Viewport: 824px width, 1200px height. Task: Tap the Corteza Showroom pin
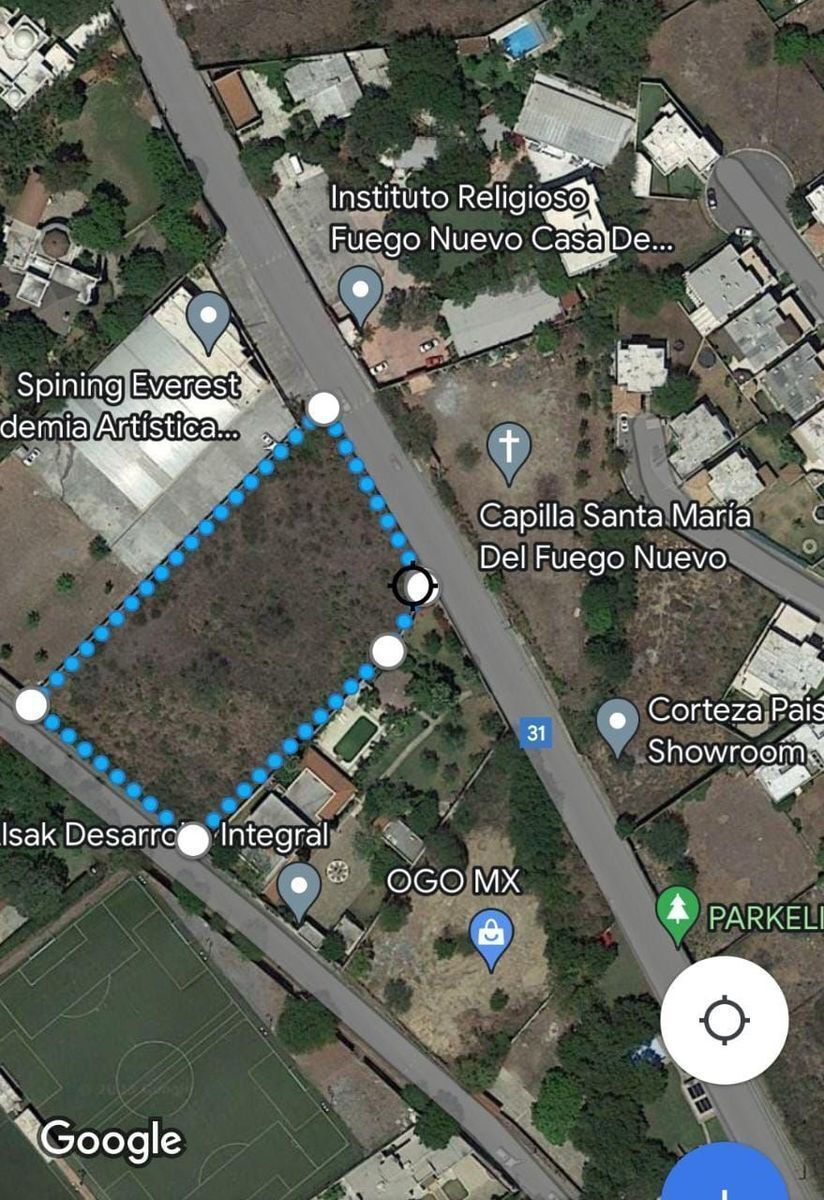coord(617,723)
